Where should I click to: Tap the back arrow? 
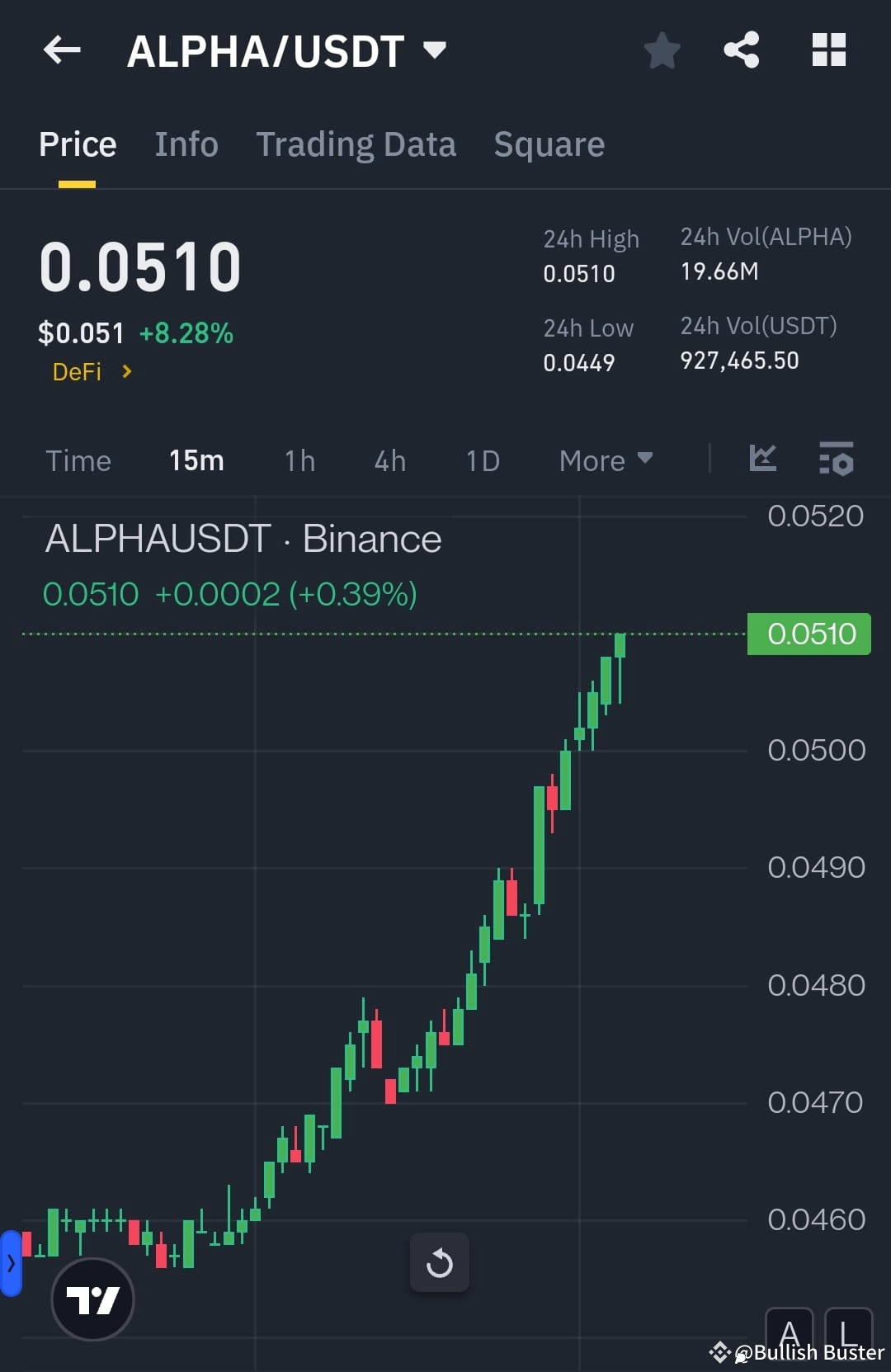pyautogui.click(x=62, y=50)
